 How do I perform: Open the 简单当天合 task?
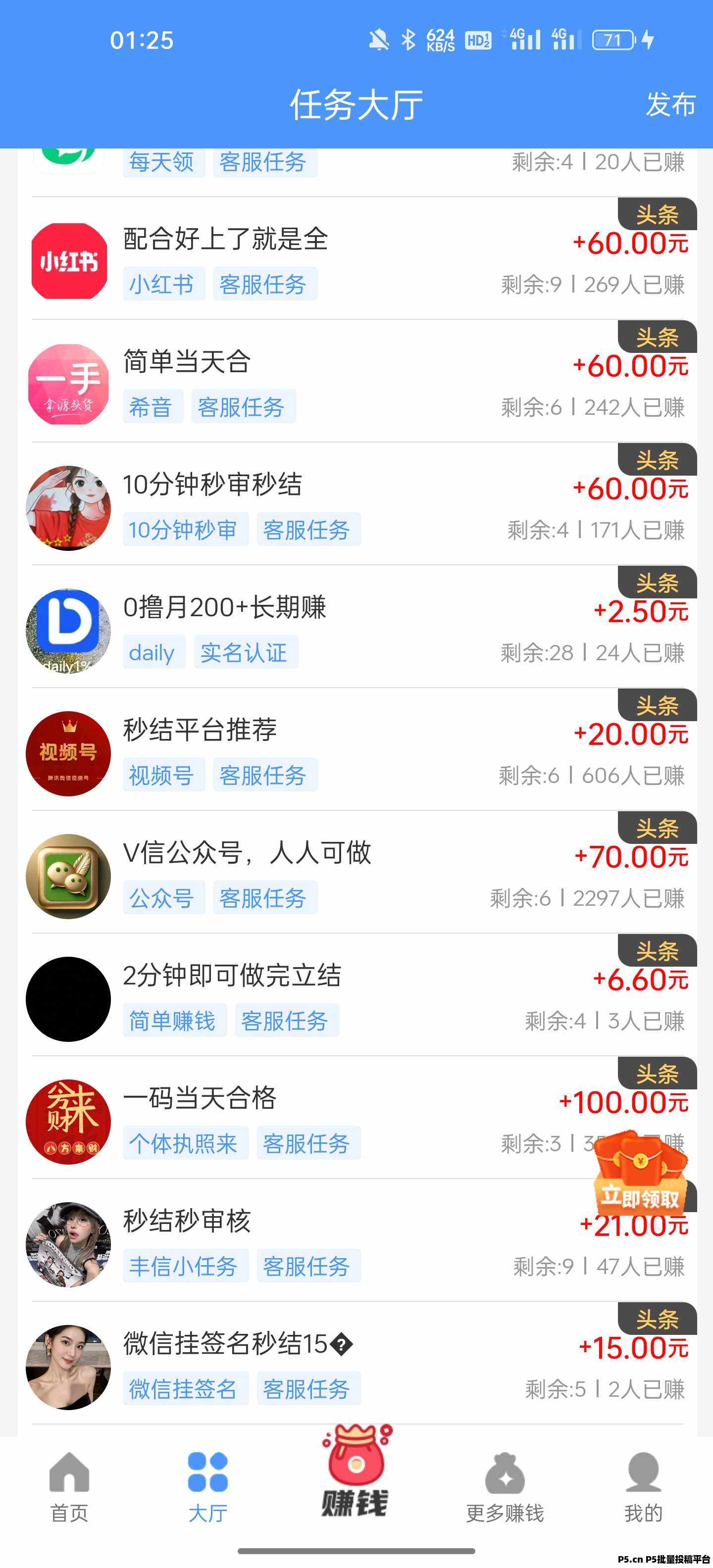(x=357, y=381)
